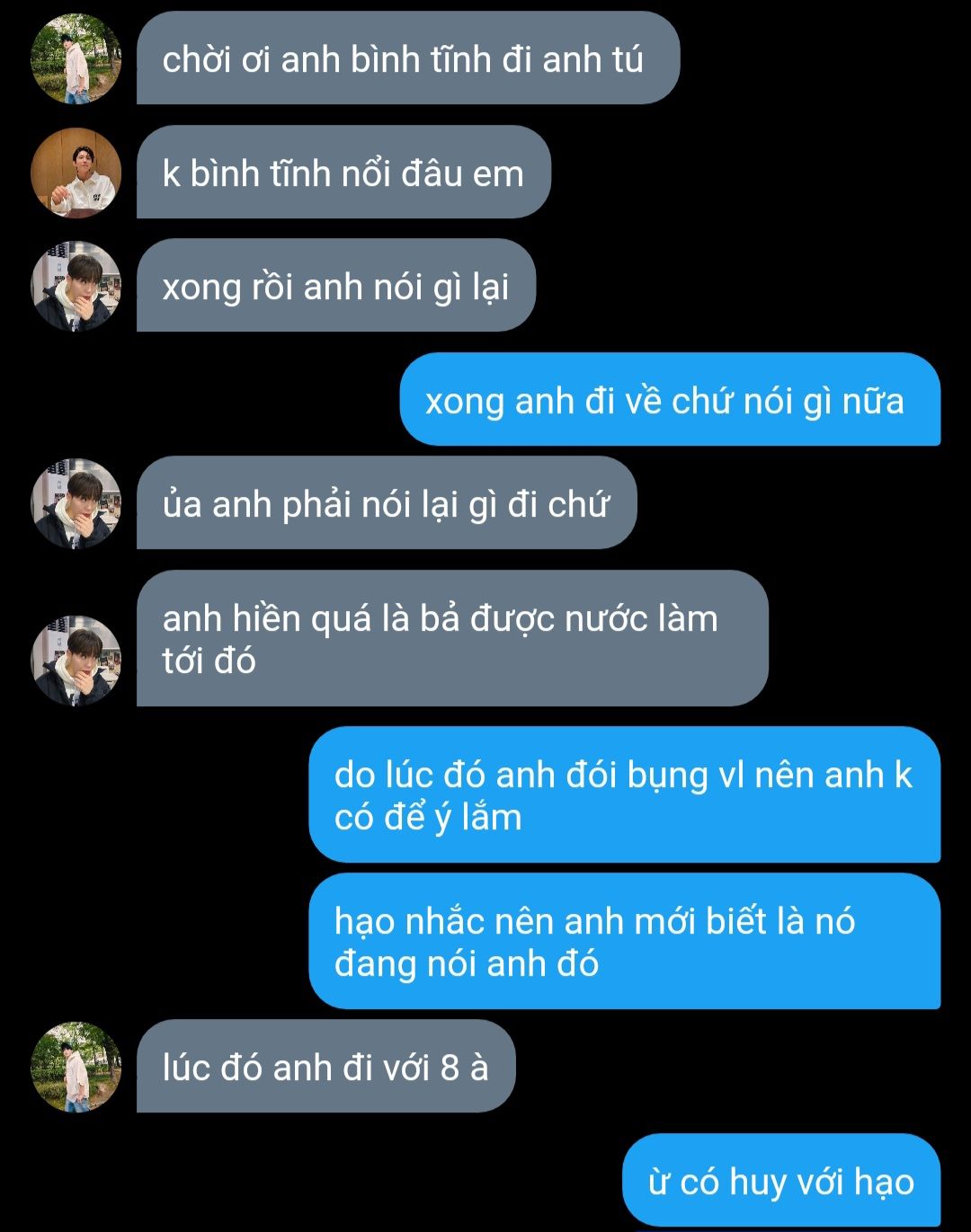This screenshot has height=1232, width=971.
Task: Tap avatar next to "xong rồi anh nói gì lại"
Action: [x=76, y=286]
